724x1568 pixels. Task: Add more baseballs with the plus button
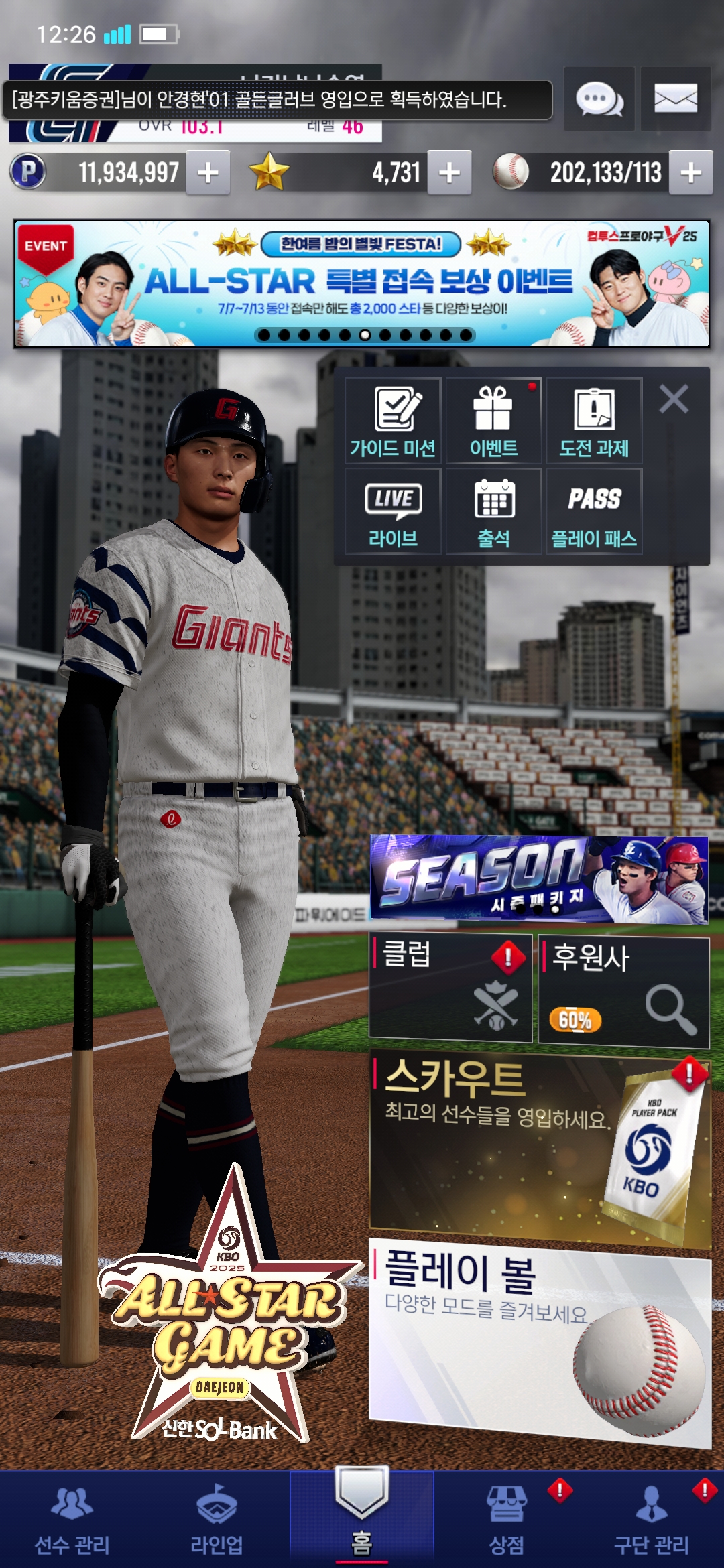point(690,173)
